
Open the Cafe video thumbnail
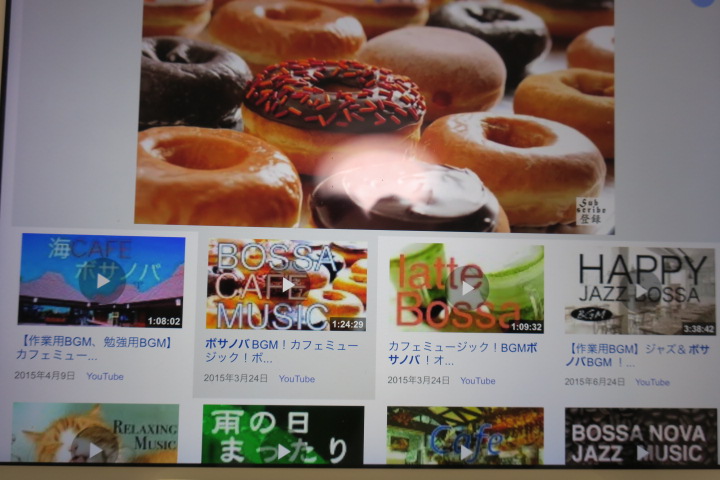point(465,438)
